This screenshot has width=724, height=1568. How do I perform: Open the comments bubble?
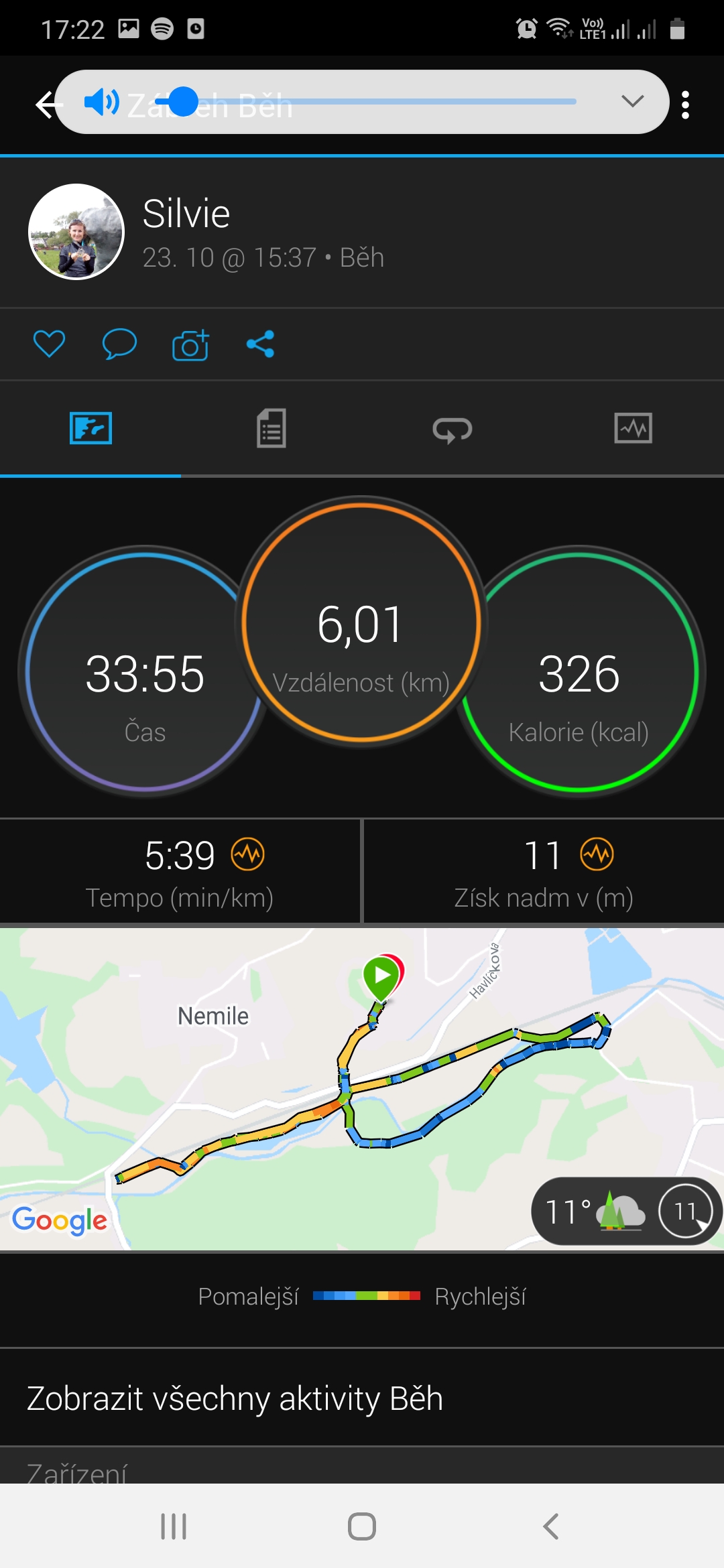tap(119, 344)
